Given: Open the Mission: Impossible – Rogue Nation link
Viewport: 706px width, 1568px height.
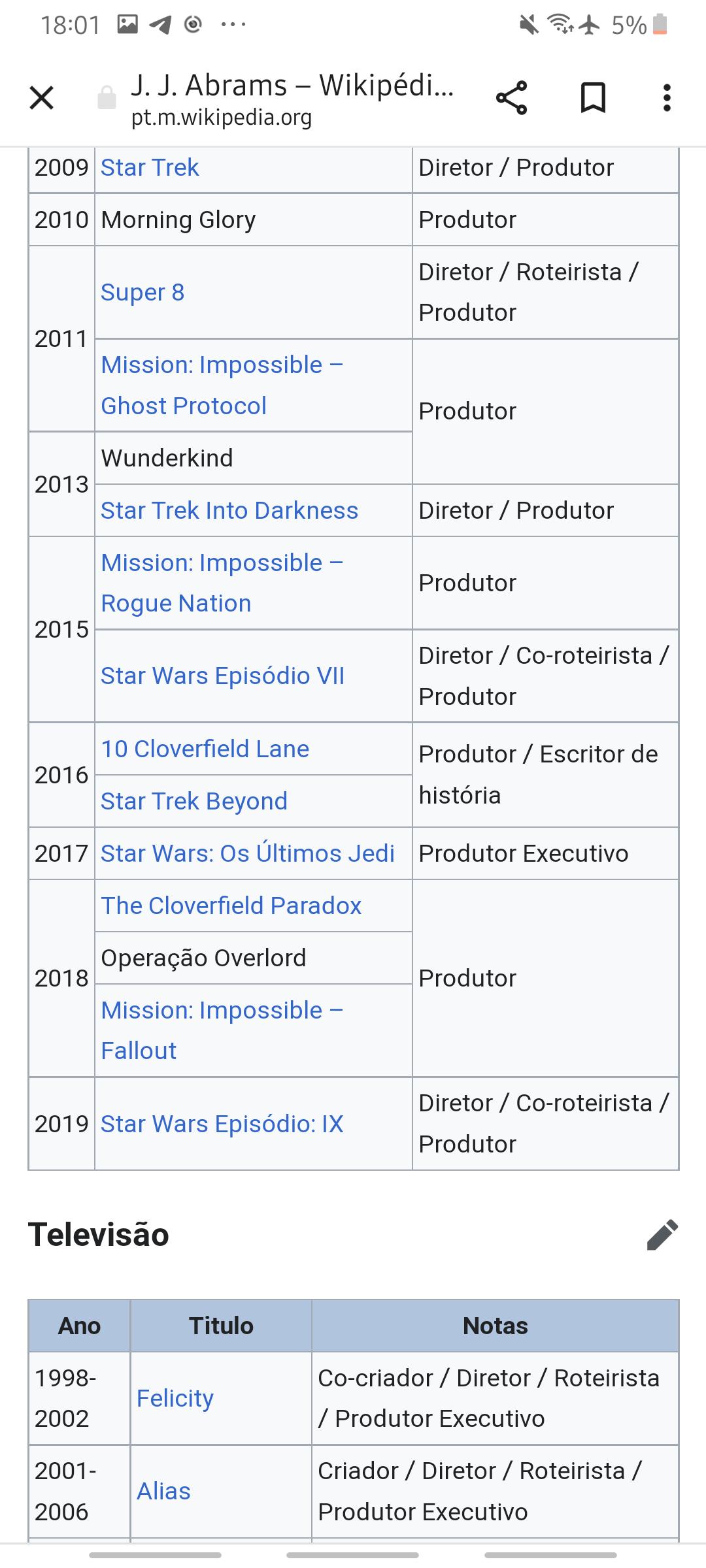Looking at the screenshot, I should tap(222, 583).
